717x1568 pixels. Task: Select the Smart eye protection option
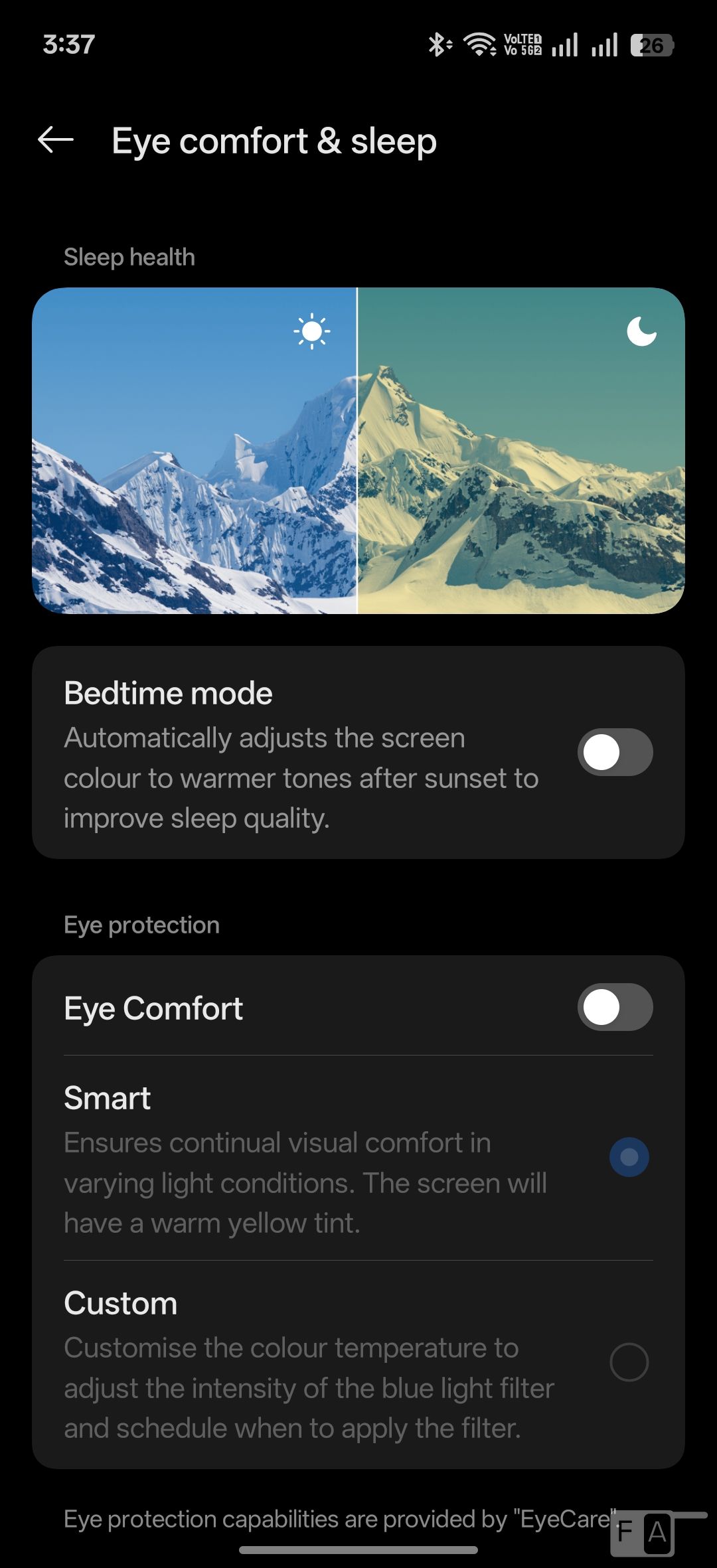tap(629, 1157)
